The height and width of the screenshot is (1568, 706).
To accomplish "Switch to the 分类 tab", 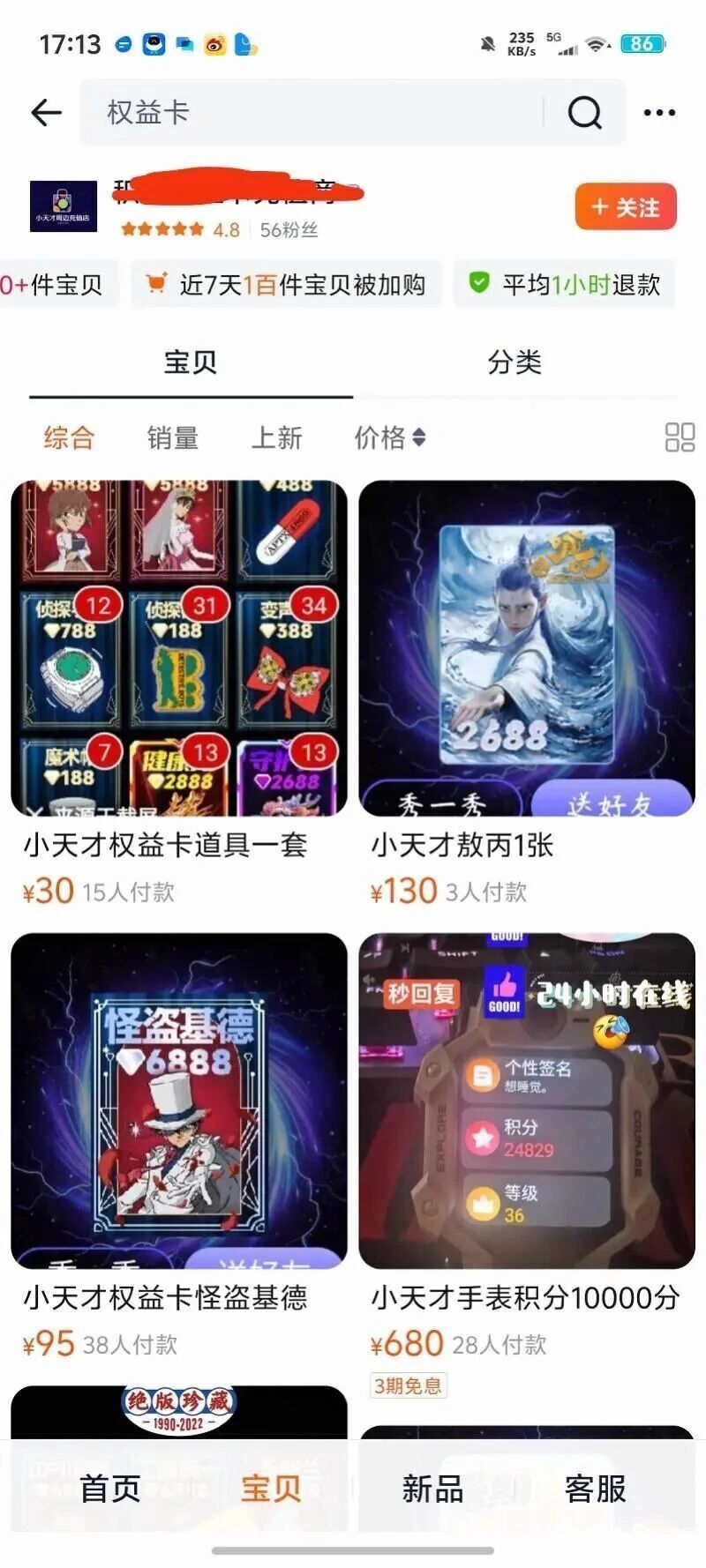I will (516, 362).
